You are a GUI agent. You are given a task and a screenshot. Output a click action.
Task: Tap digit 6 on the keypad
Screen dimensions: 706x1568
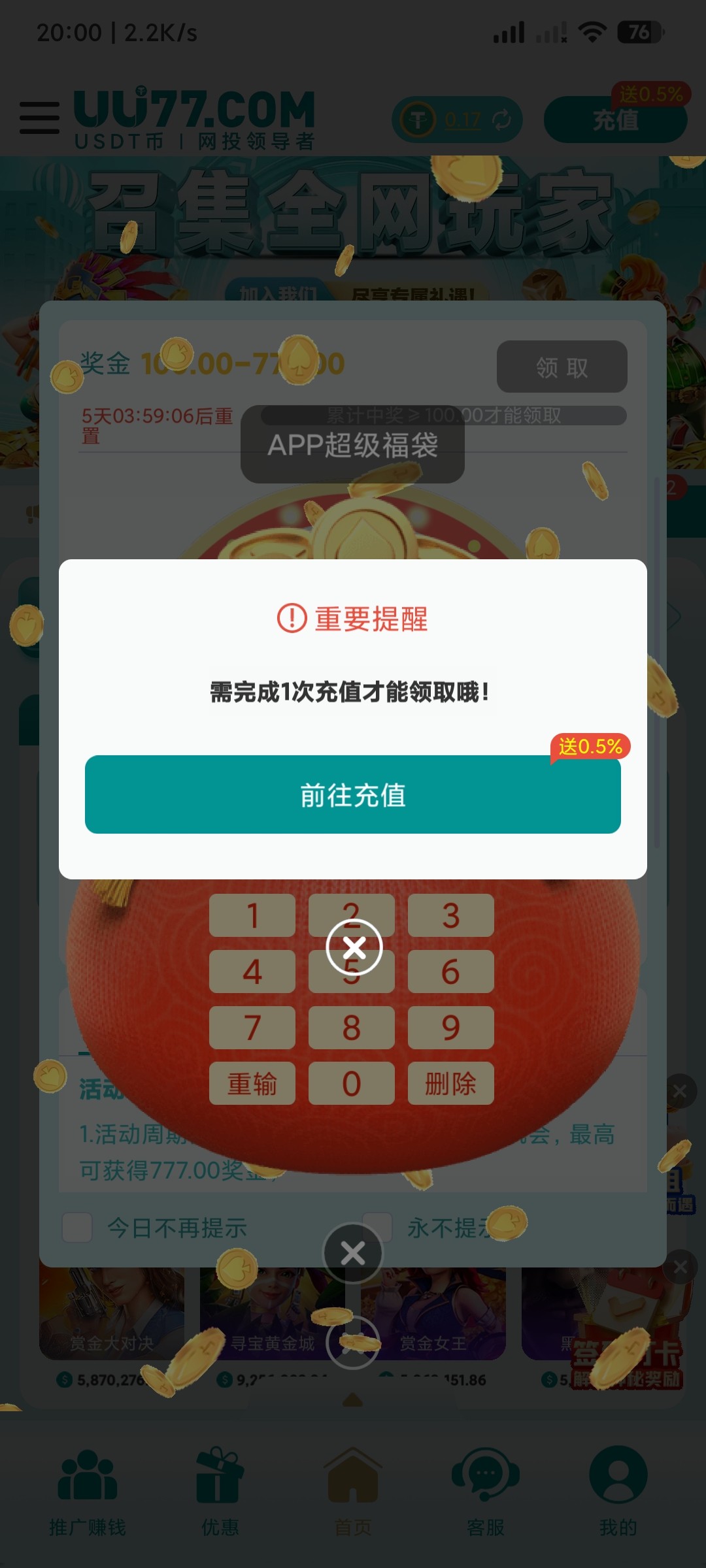450,972
